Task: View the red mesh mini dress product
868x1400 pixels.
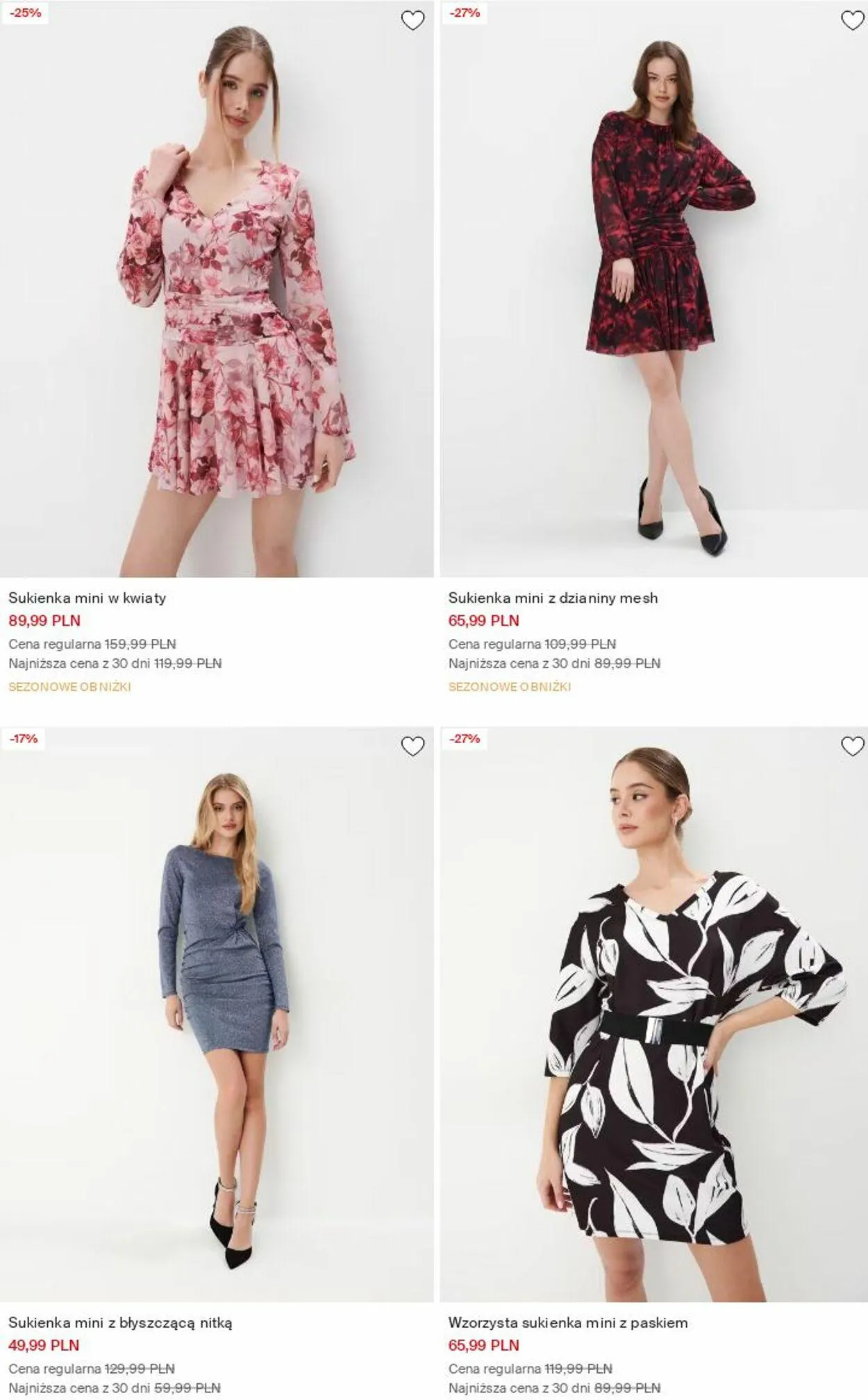Action: tap(653, 289)
